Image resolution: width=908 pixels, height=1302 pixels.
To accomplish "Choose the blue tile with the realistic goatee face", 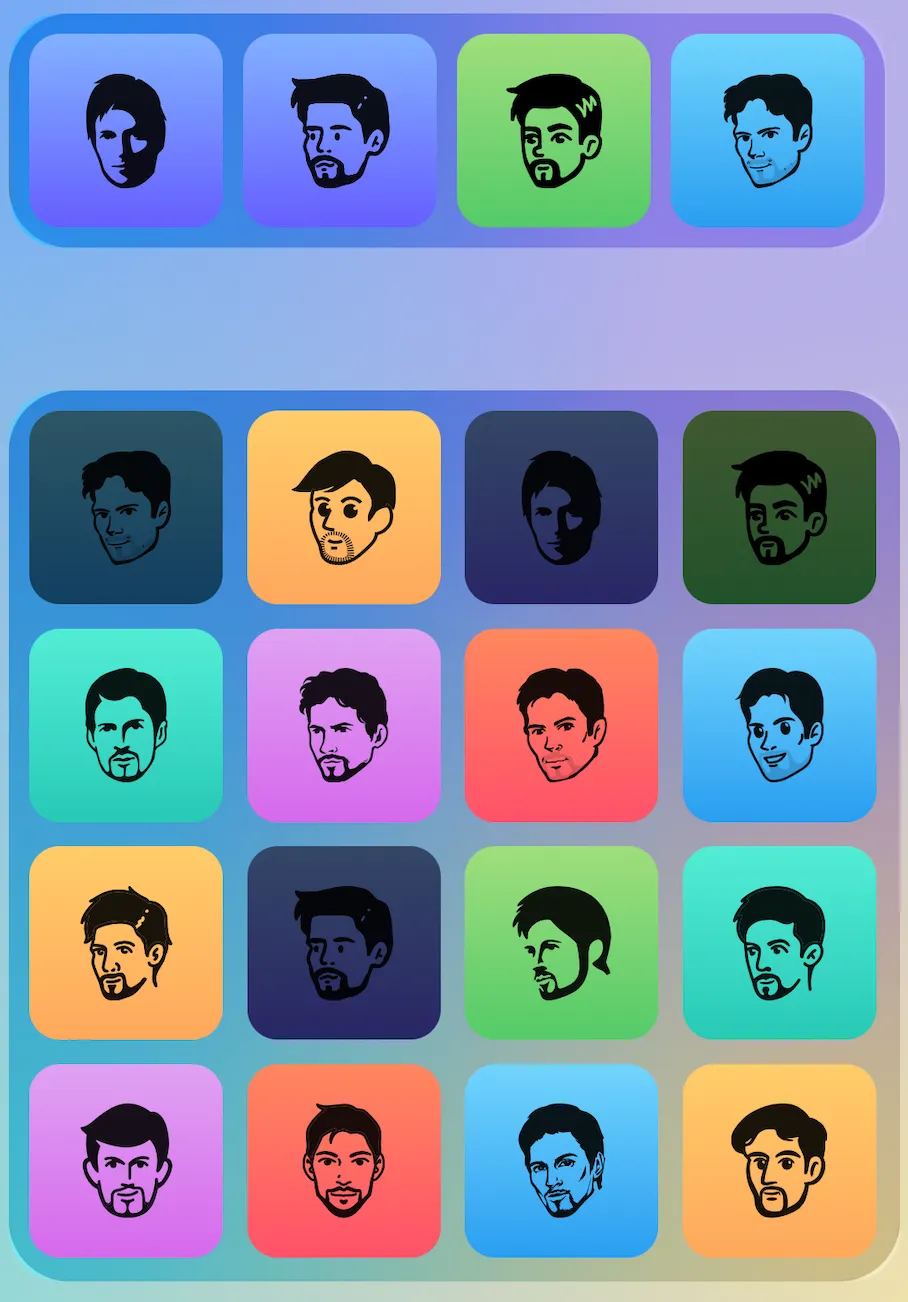I will click(x=561, y=1160).
